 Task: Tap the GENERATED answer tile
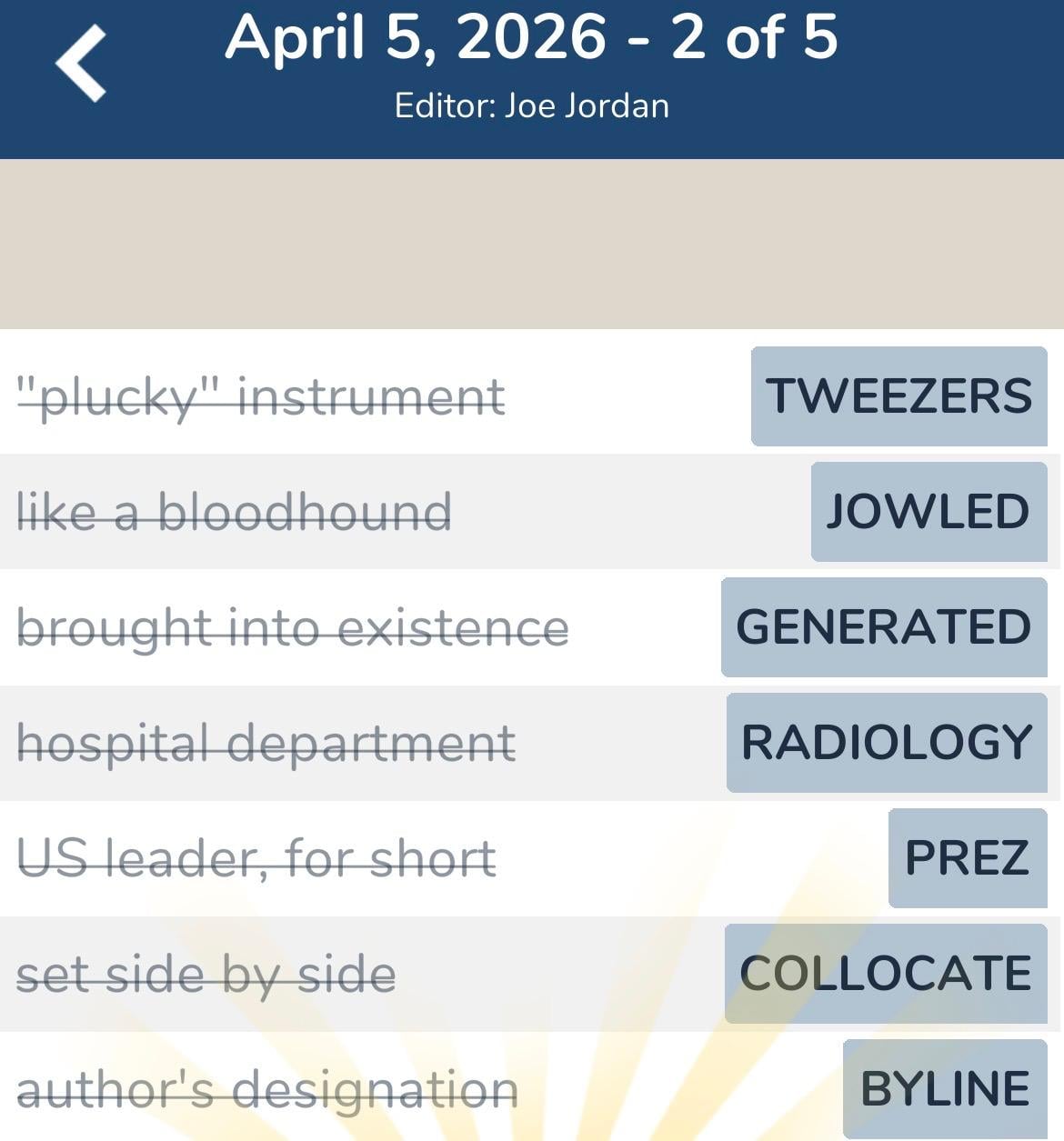pos(883,627)
